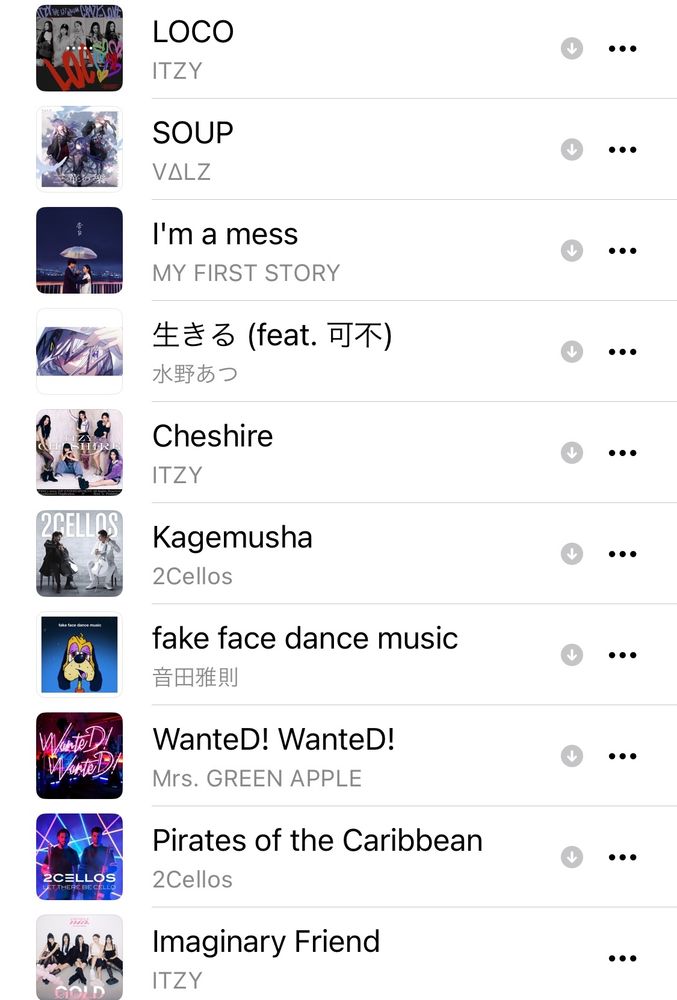Open more options for LOCO

point(622,49)
